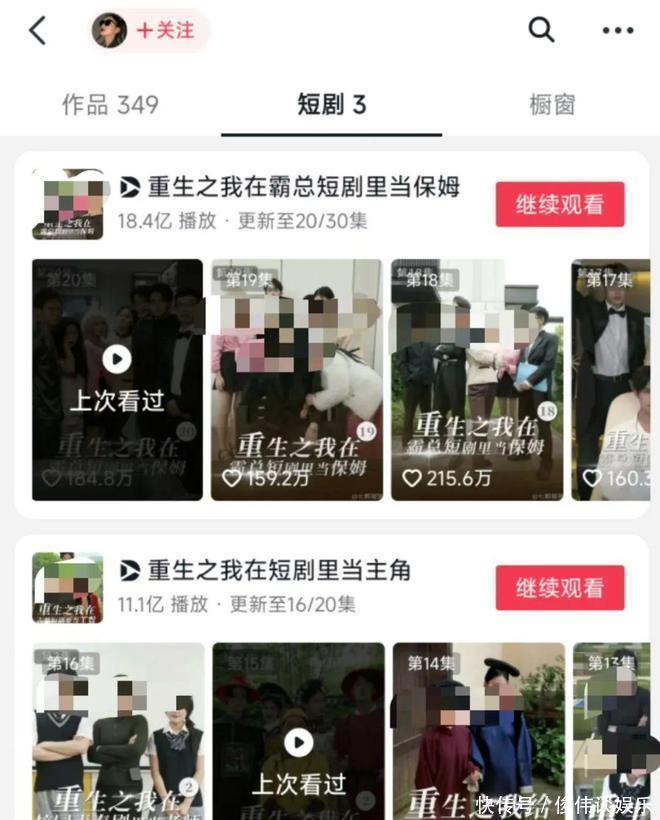The image size is (660, 820).
Task: Open 第18集 with 215.6万 likes
Action: (x=476, y=380)
